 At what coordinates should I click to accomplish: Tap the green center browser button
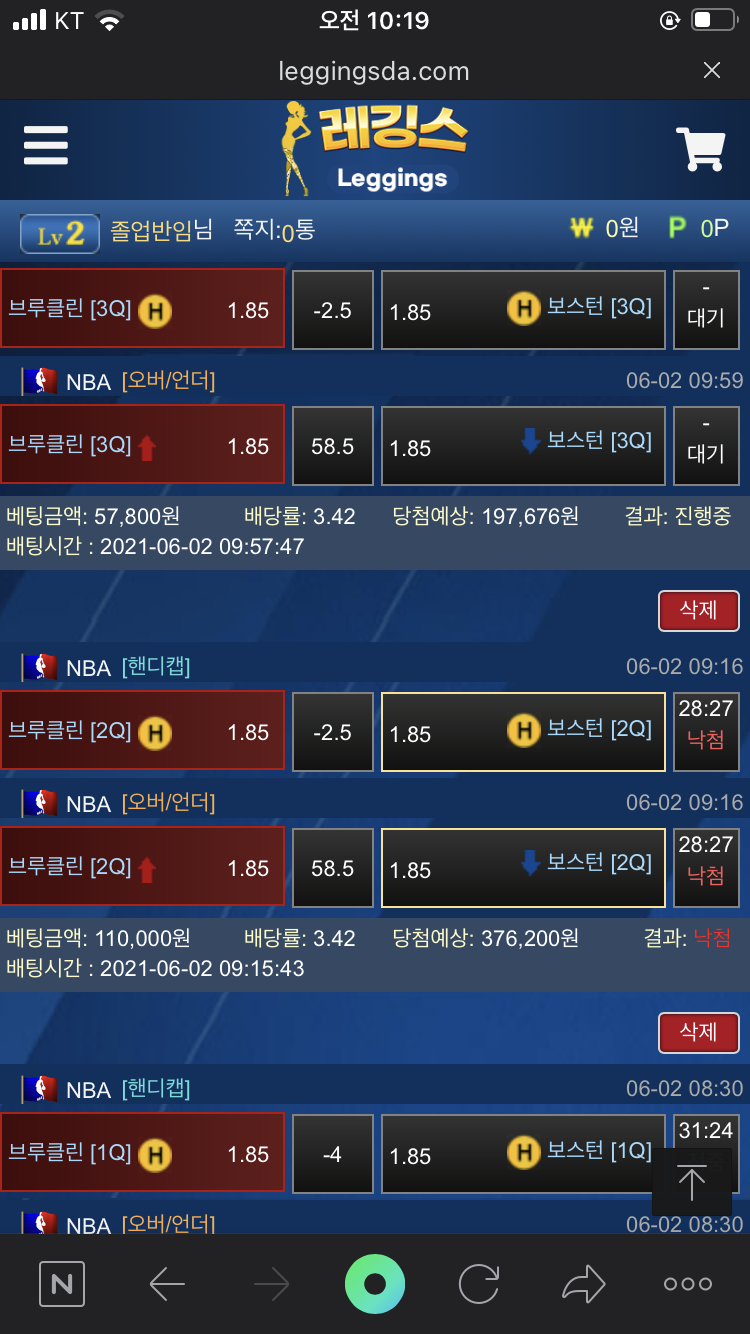click(x=375, y=1284)
